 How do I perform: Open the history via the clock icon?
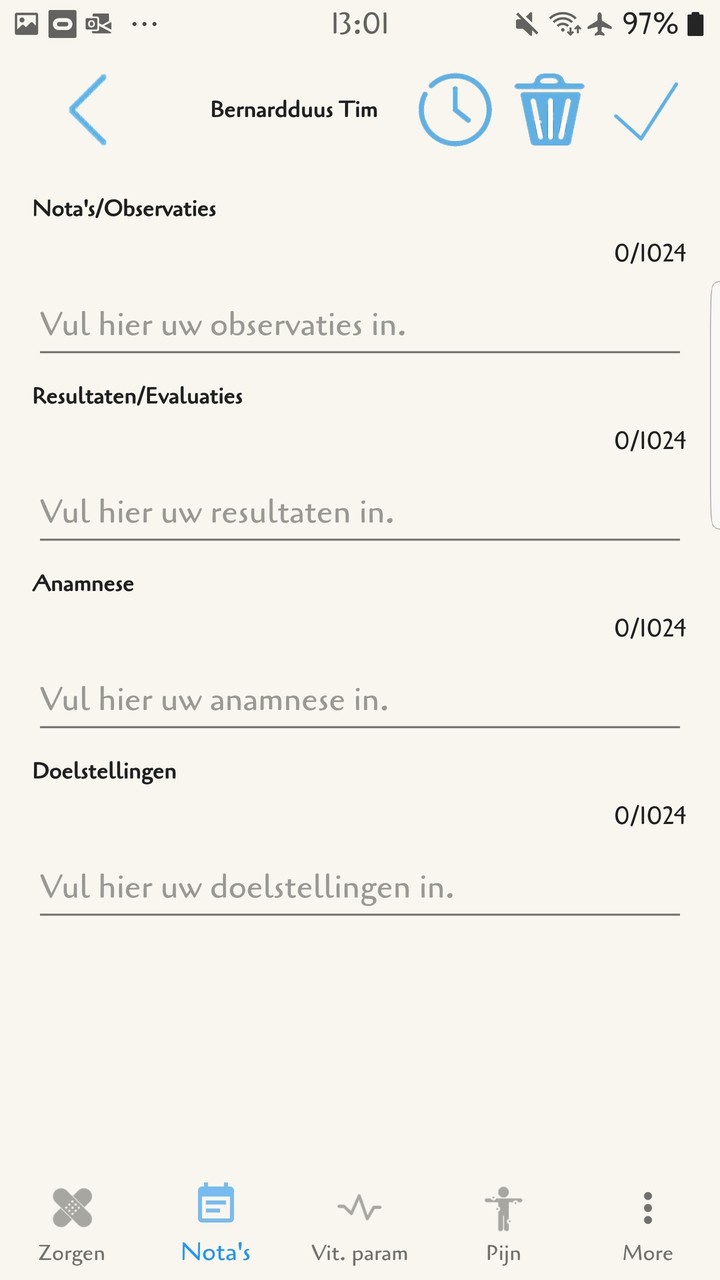point(456,109)
